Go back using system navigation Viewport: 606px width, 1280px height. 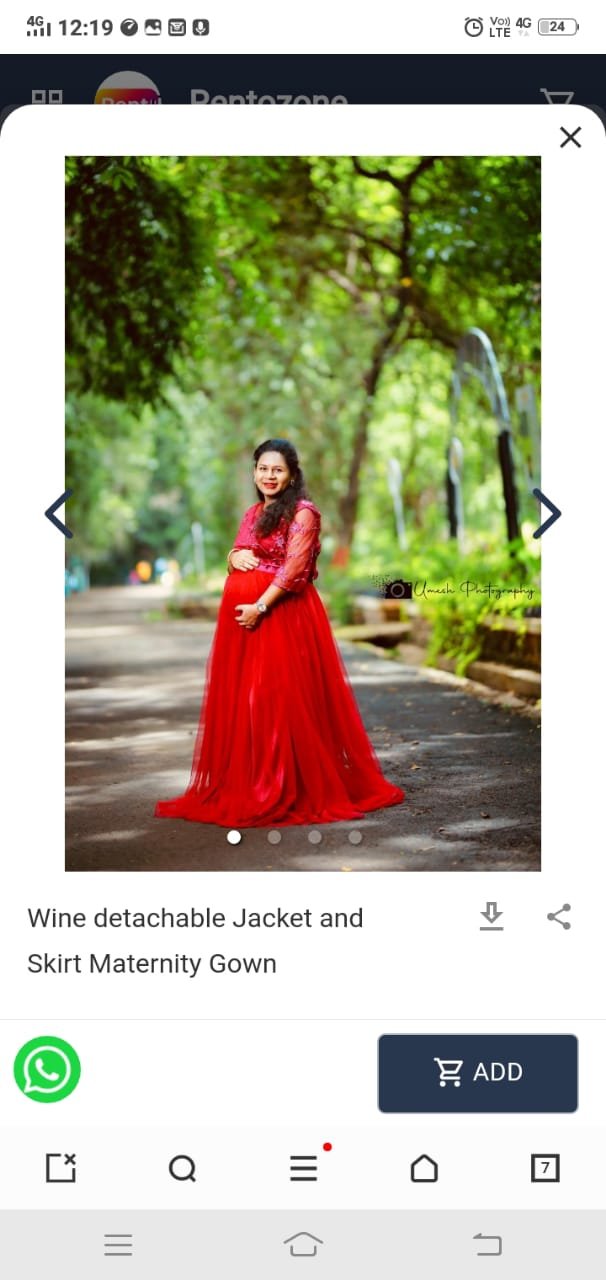pyautogui.click(x=487, y=1244)
